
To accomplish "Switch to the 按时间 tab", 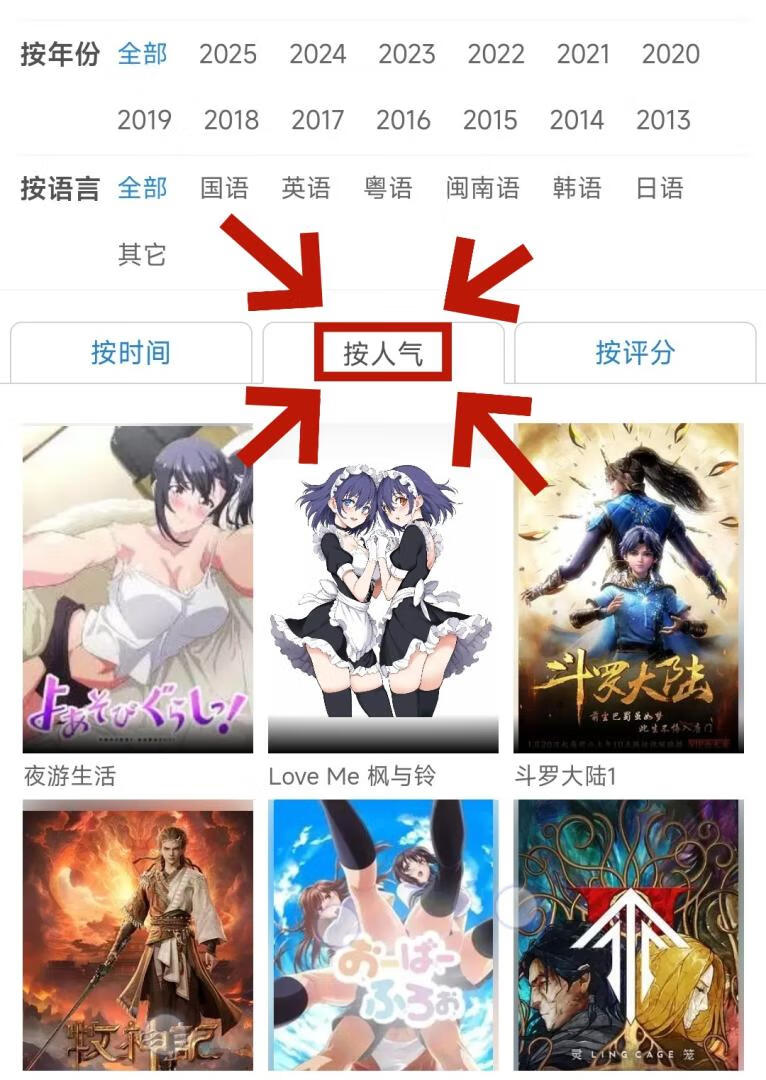I will pos(131,353).
